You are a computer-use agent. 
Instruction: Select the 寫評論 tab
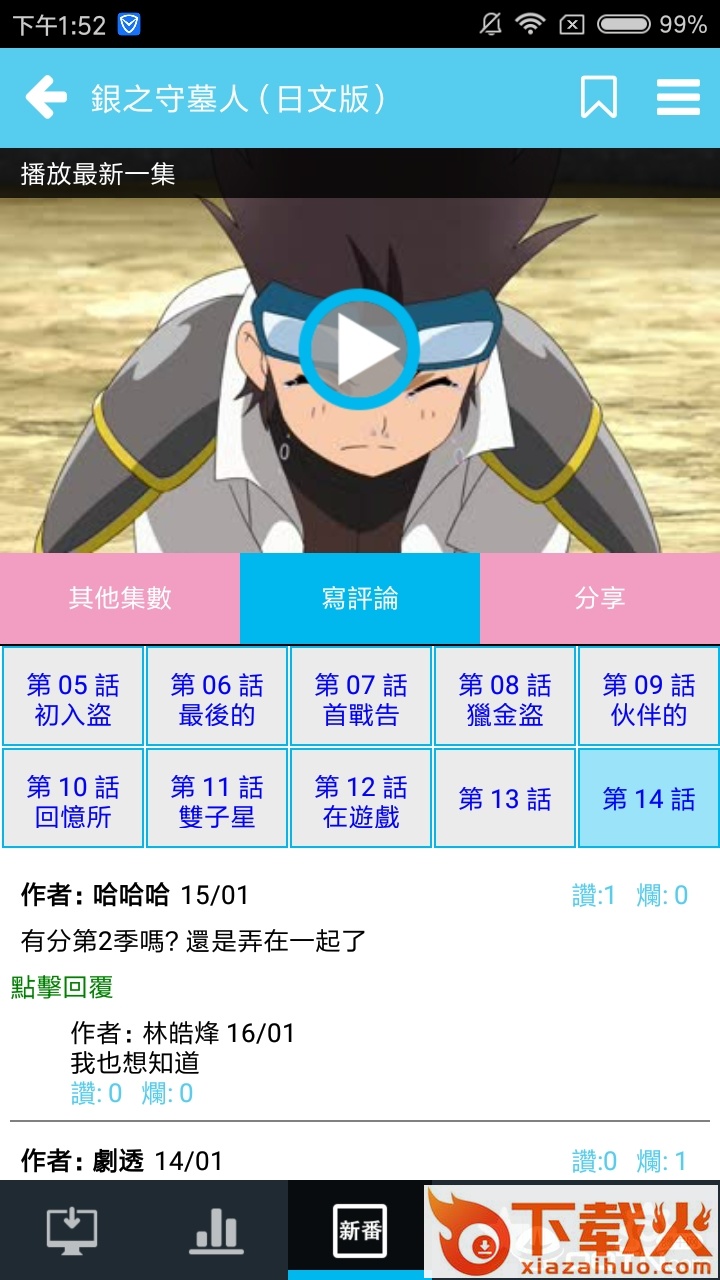click(360, 598)
